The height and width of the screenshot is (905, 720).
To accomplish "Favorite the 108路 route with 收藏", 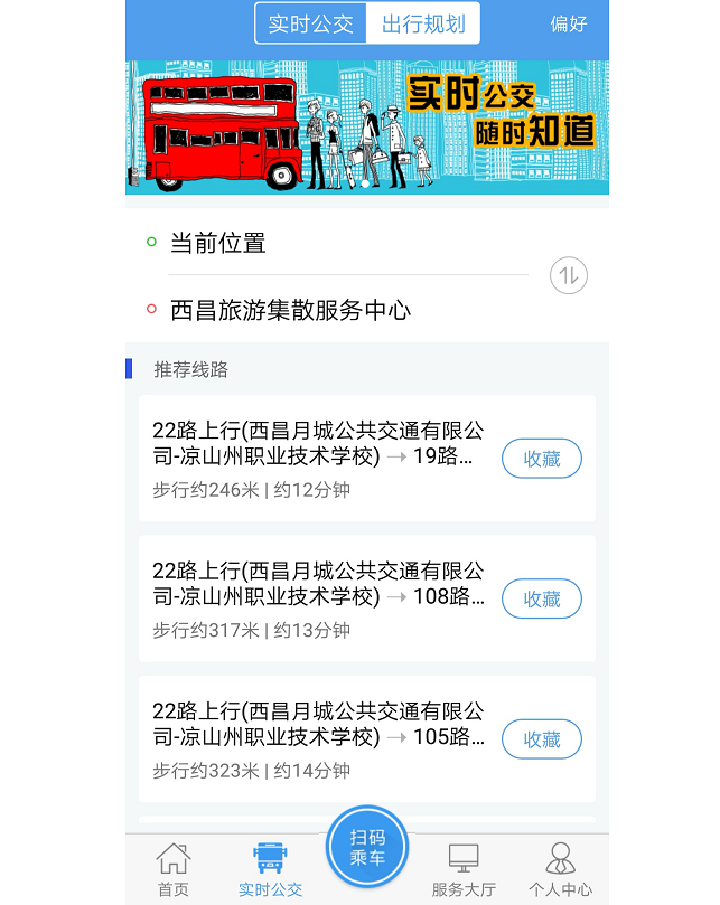I will pos(542,599).
